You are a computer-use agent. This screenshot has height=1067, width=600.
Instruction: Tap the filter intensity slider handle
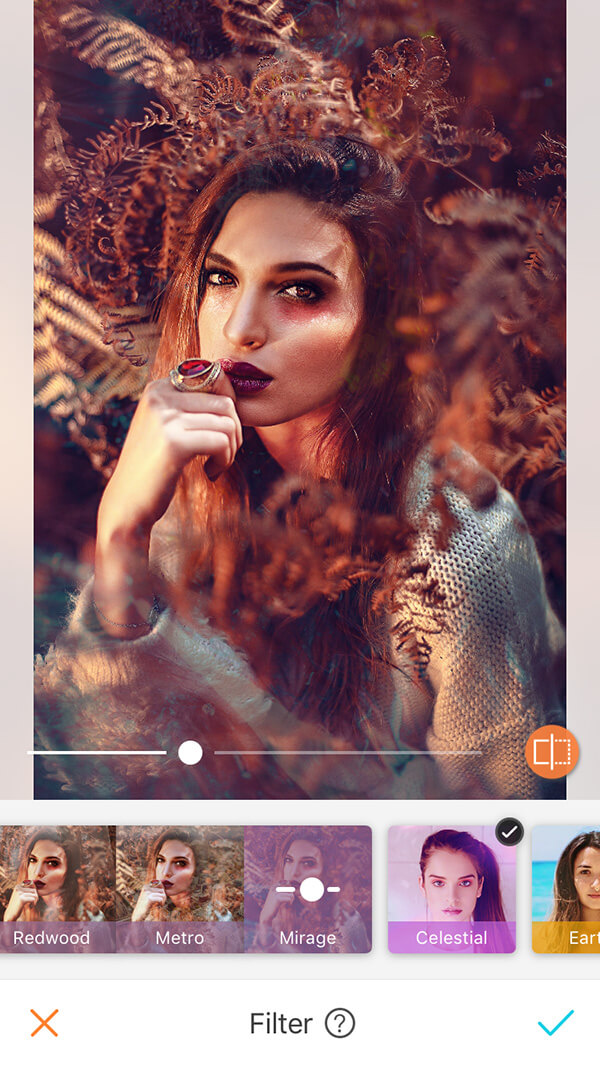(x=190, y=753)
